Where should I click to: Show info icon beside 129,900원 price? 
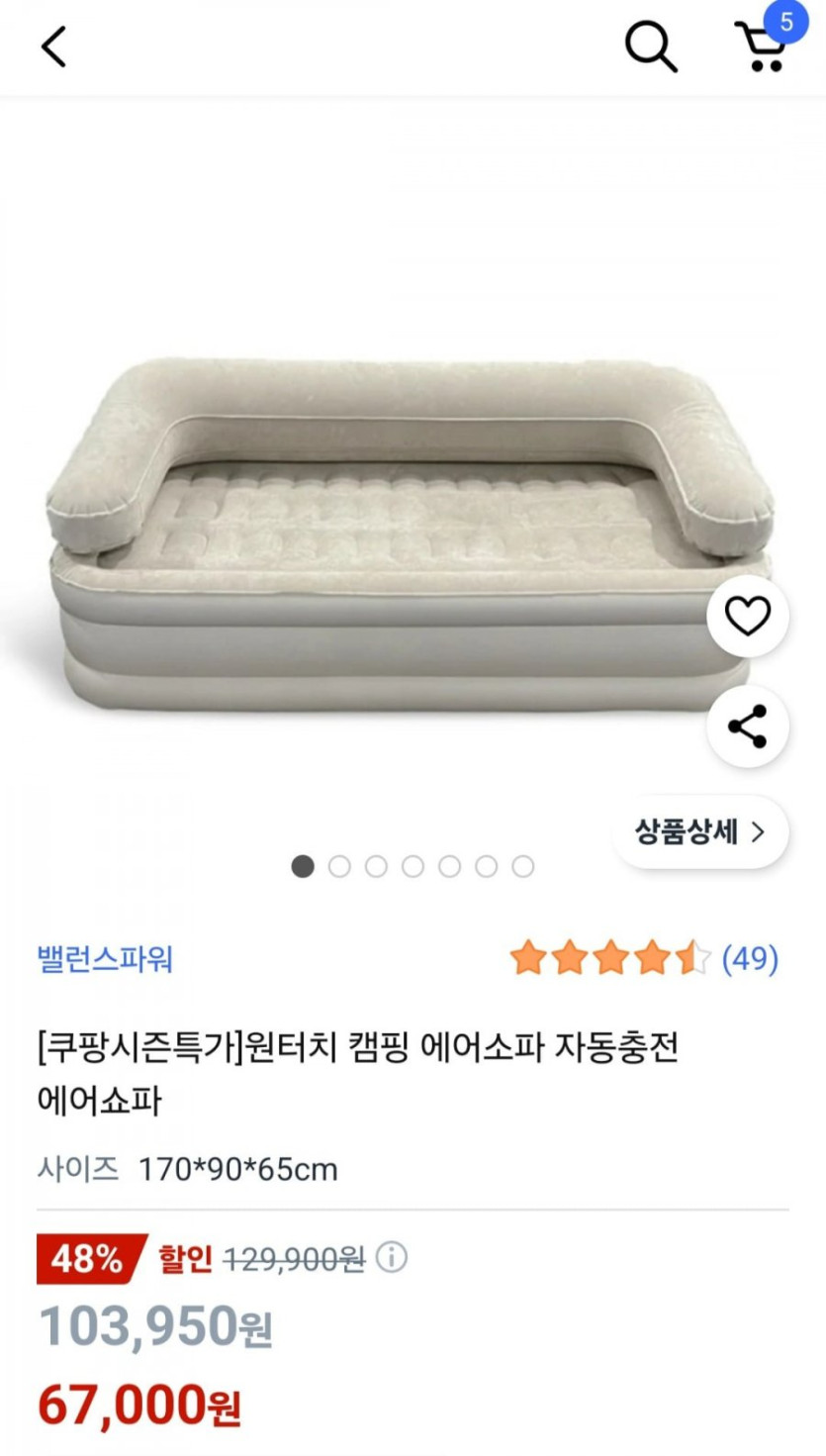tap(392, 1258)
